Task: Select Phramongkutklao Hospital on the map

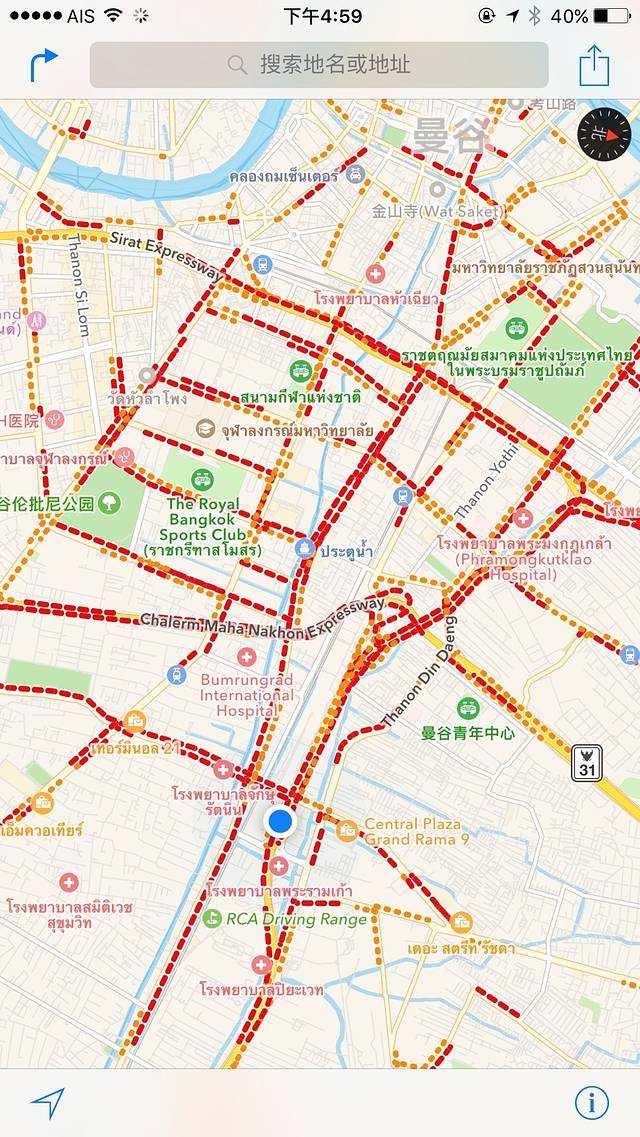Action: [x=523, y=518]
